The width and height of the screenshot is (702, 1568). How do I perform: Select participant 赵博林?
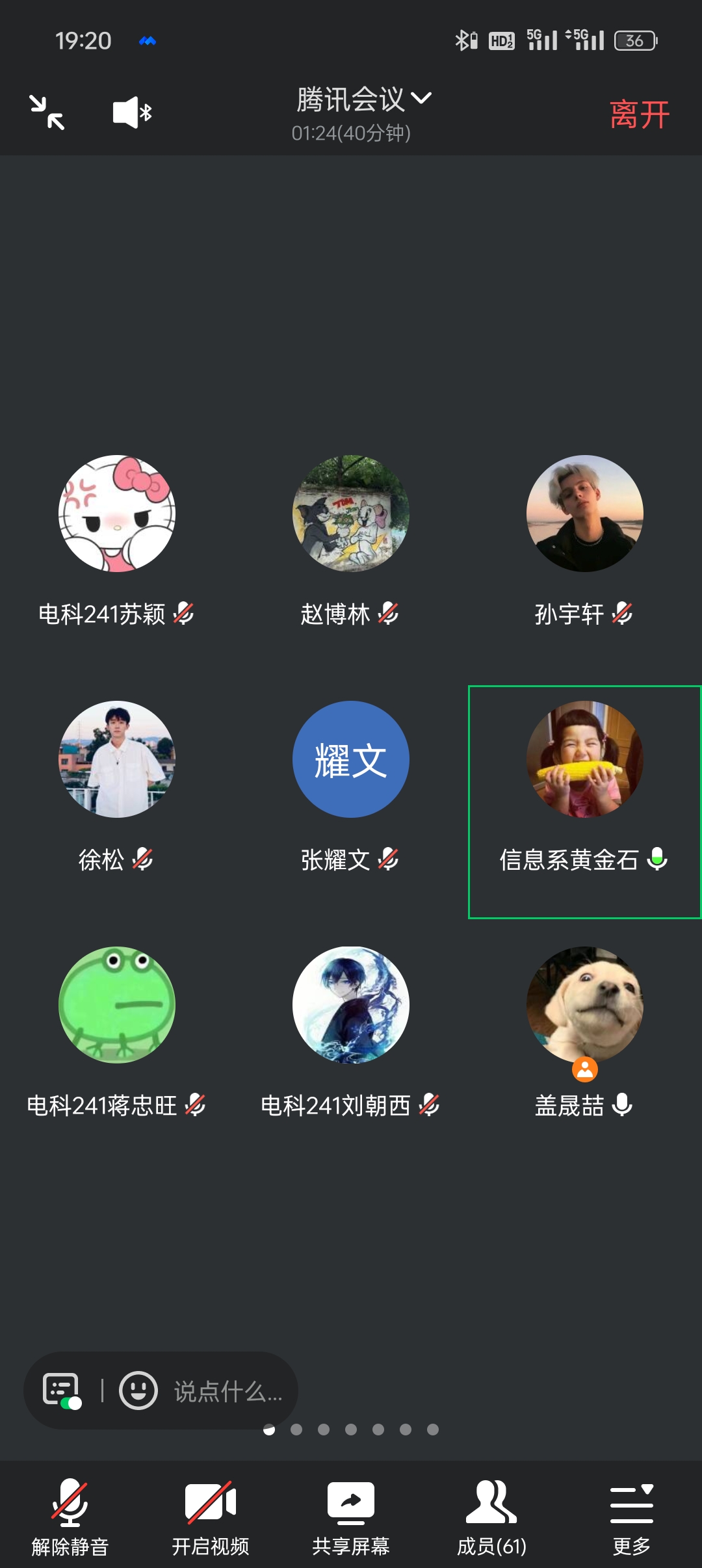[x=351, y=514]
